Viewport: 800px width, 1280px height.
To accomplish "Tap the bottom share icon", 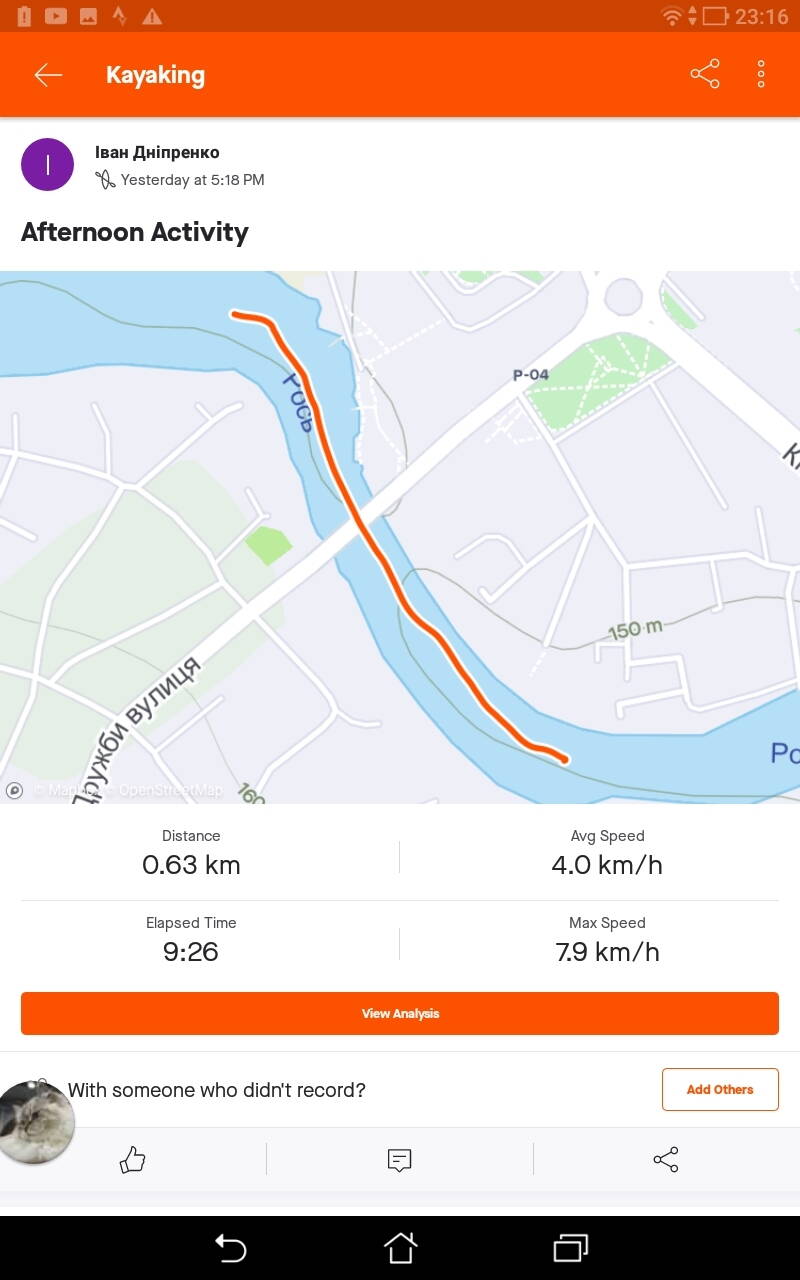I will tap(666, 1160).
